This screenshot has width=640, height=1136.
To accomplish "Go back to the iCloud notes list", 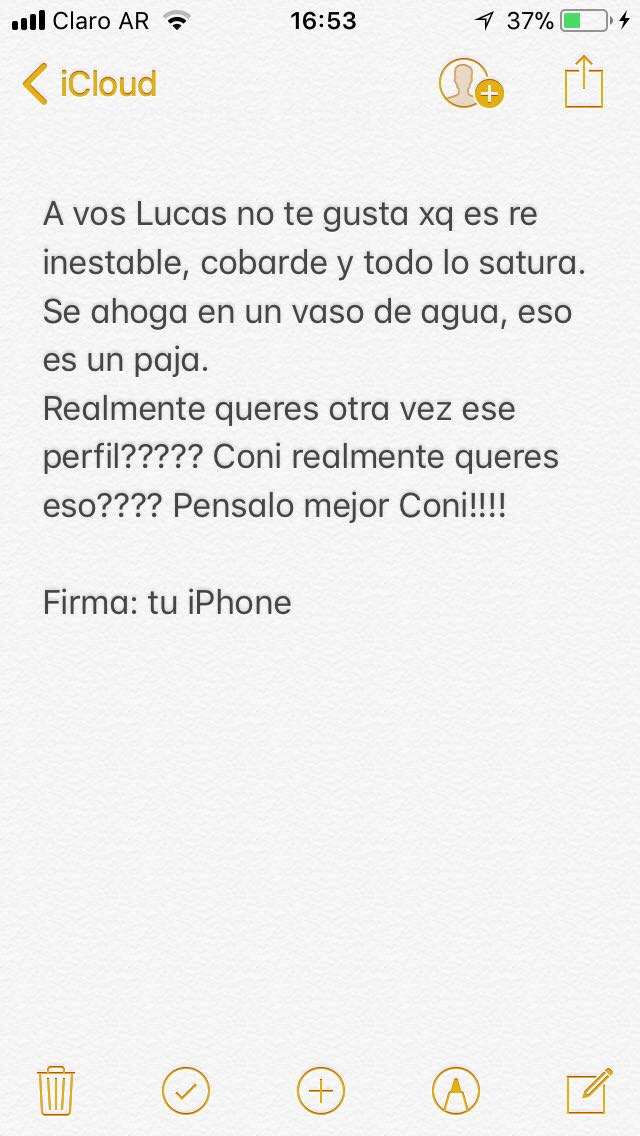I will coord(88,84).
